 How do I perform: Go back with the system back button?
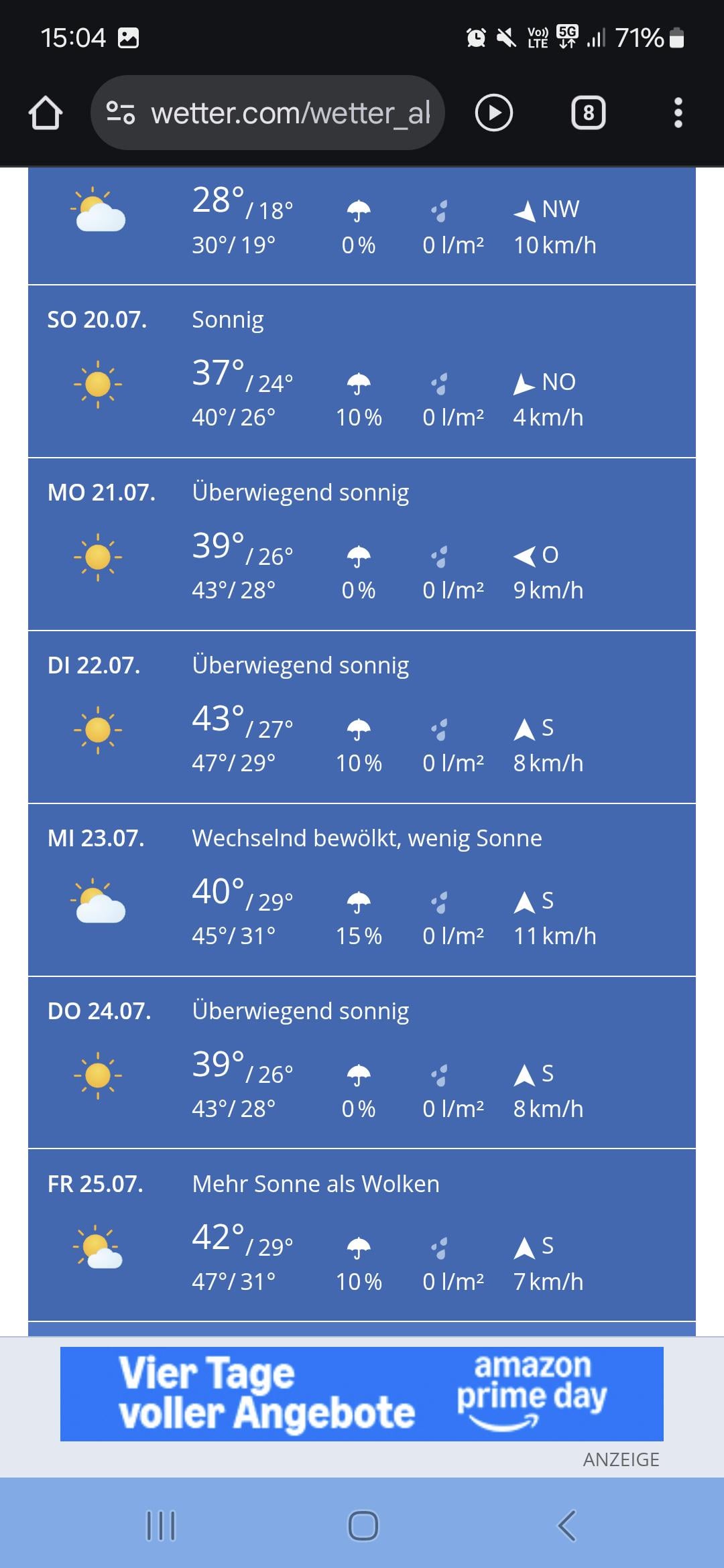click(x=567, y=1526)
